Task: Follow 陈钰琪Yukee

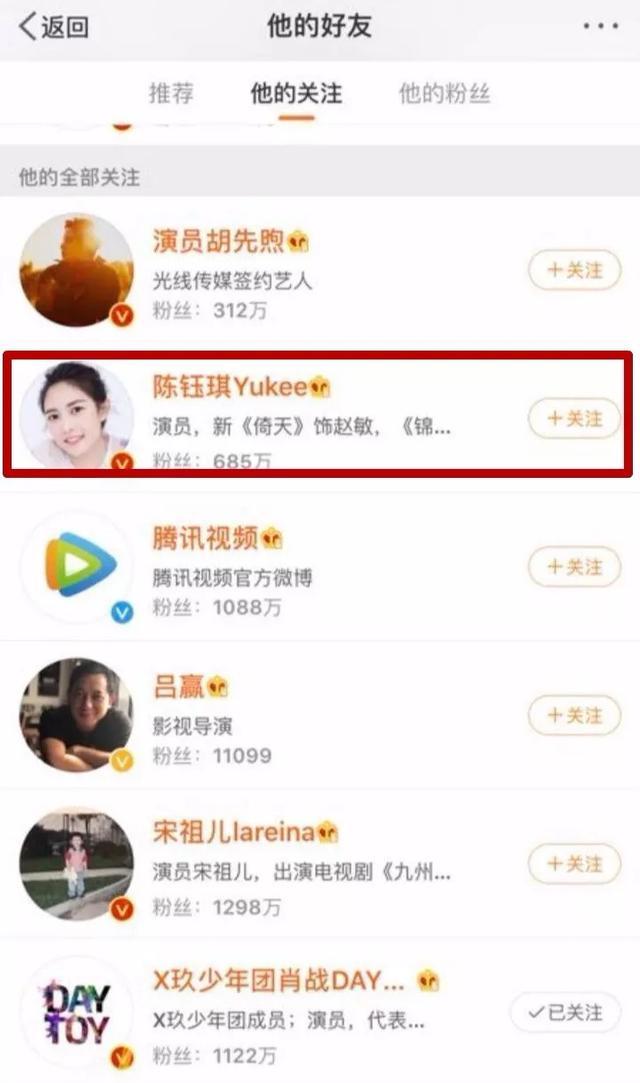Action: point(574,419)
